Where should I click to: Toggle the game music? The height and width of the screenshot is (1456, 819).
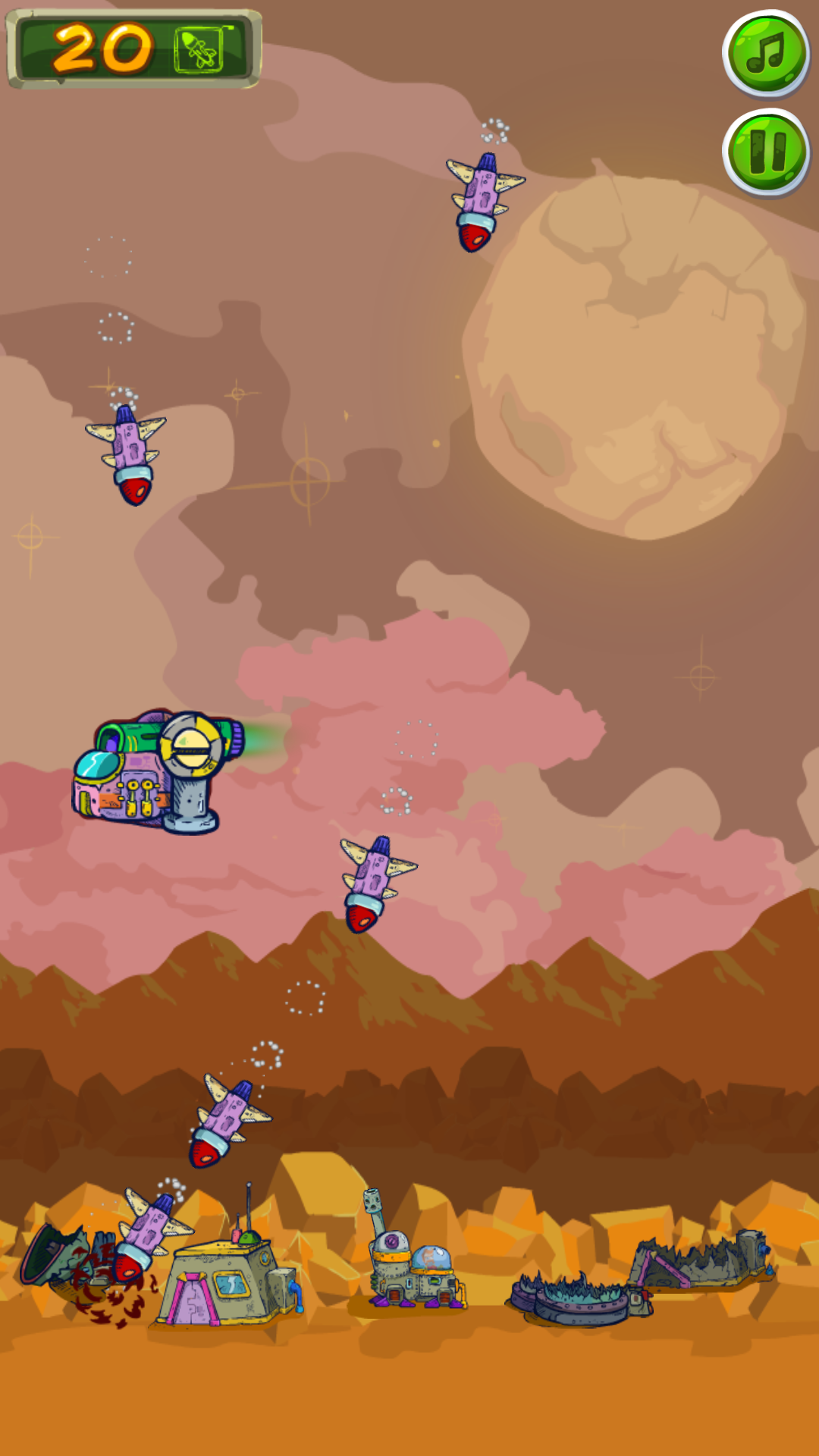point(766,53)
